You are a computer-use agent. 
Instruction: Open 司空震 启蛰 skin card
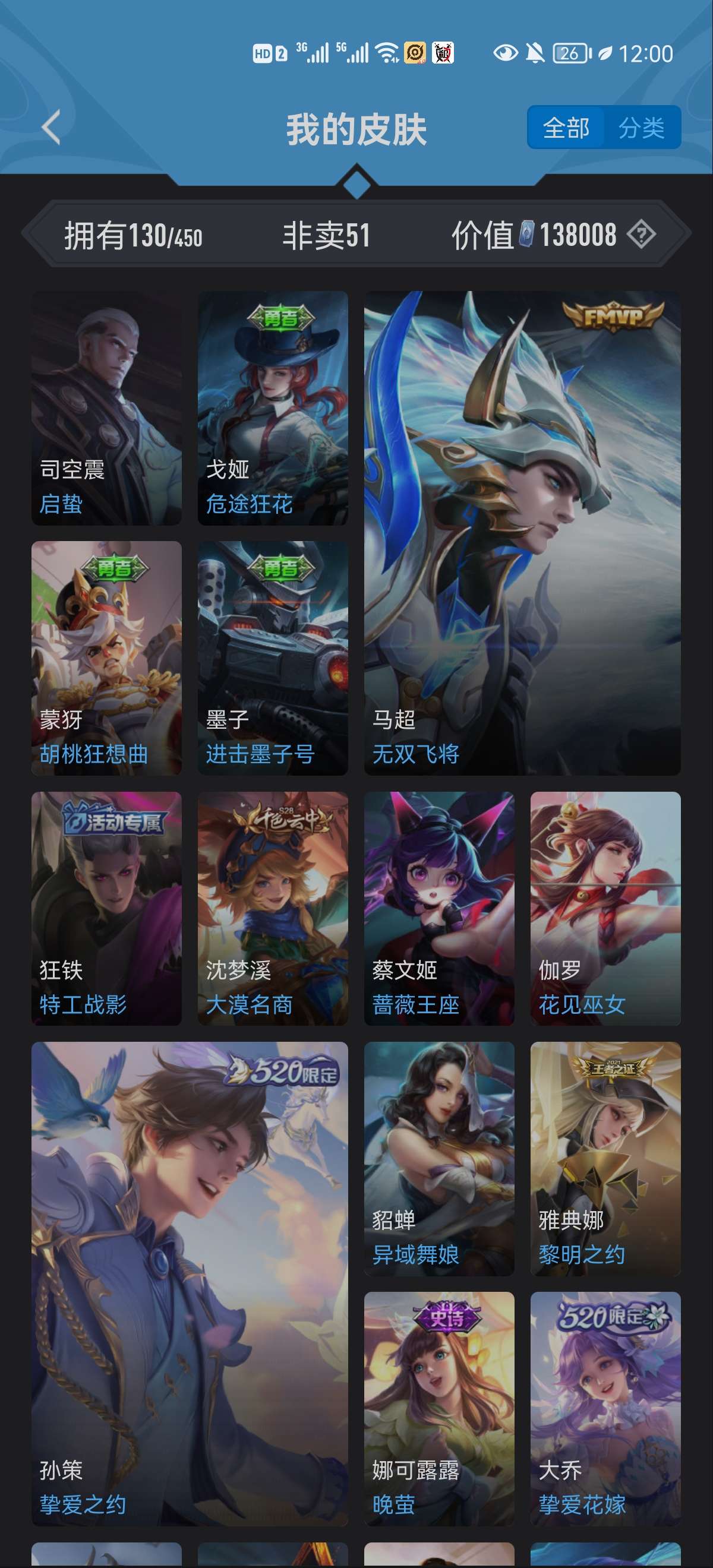[x=106, y=408]
